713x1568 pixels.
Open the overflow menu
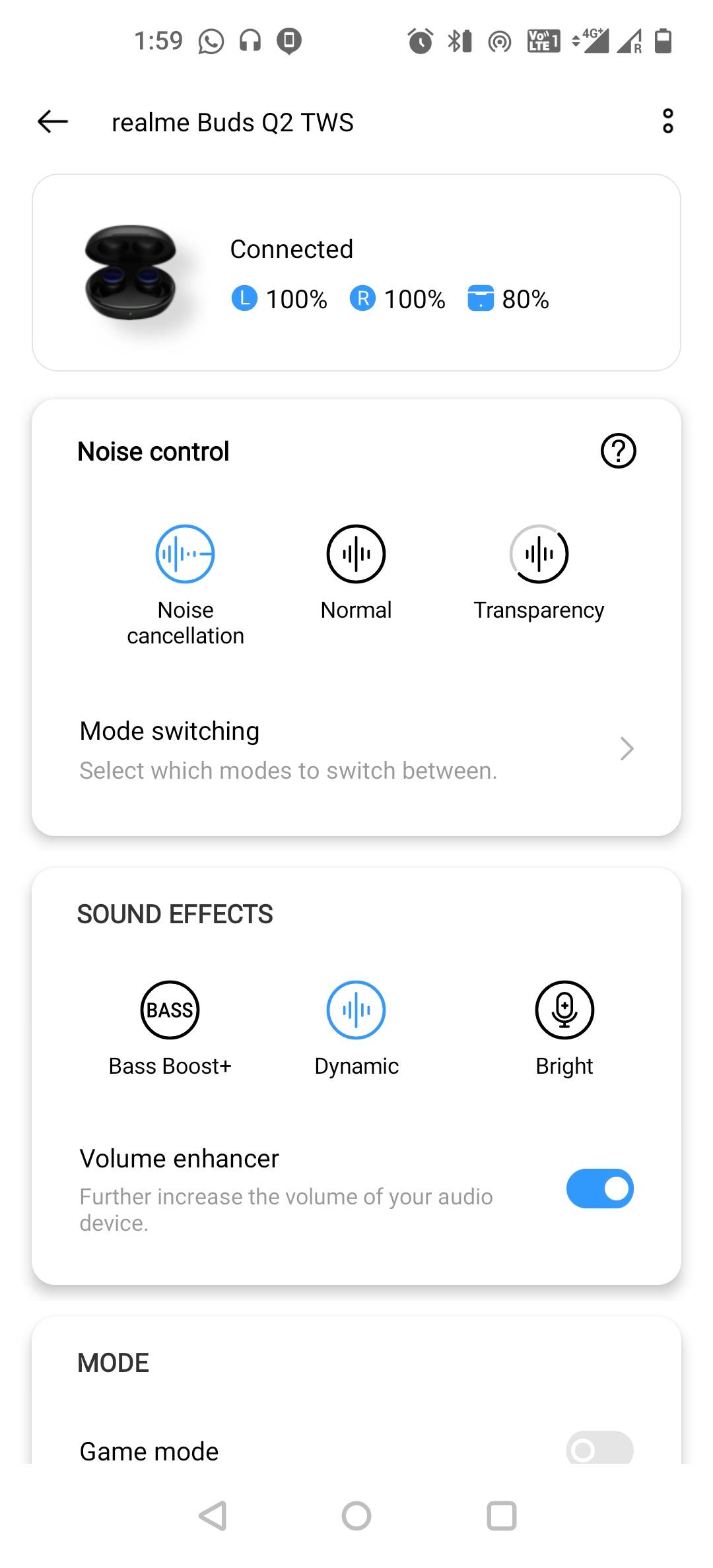coord(667,121)
